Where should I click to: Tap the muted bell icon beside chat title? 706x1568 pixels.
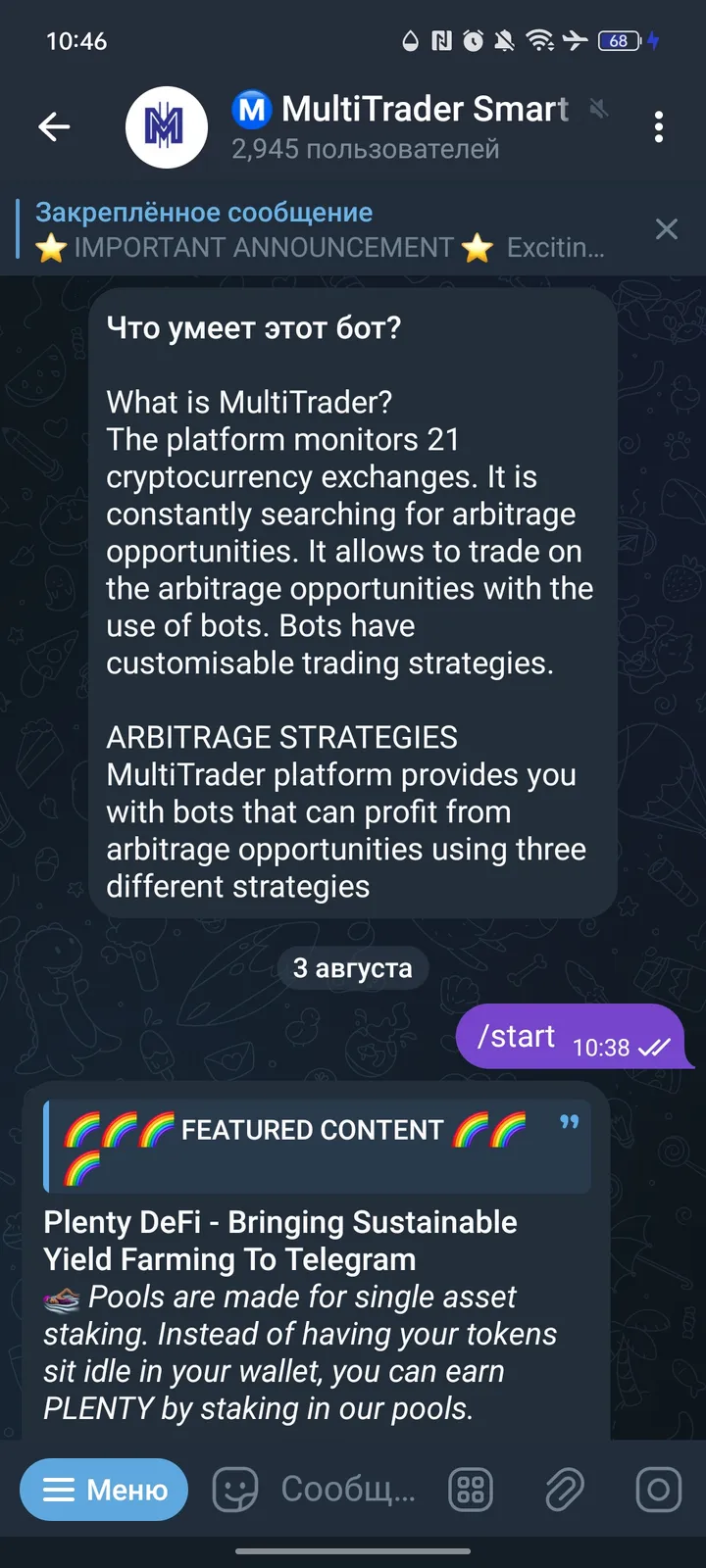tap(598, 109)
